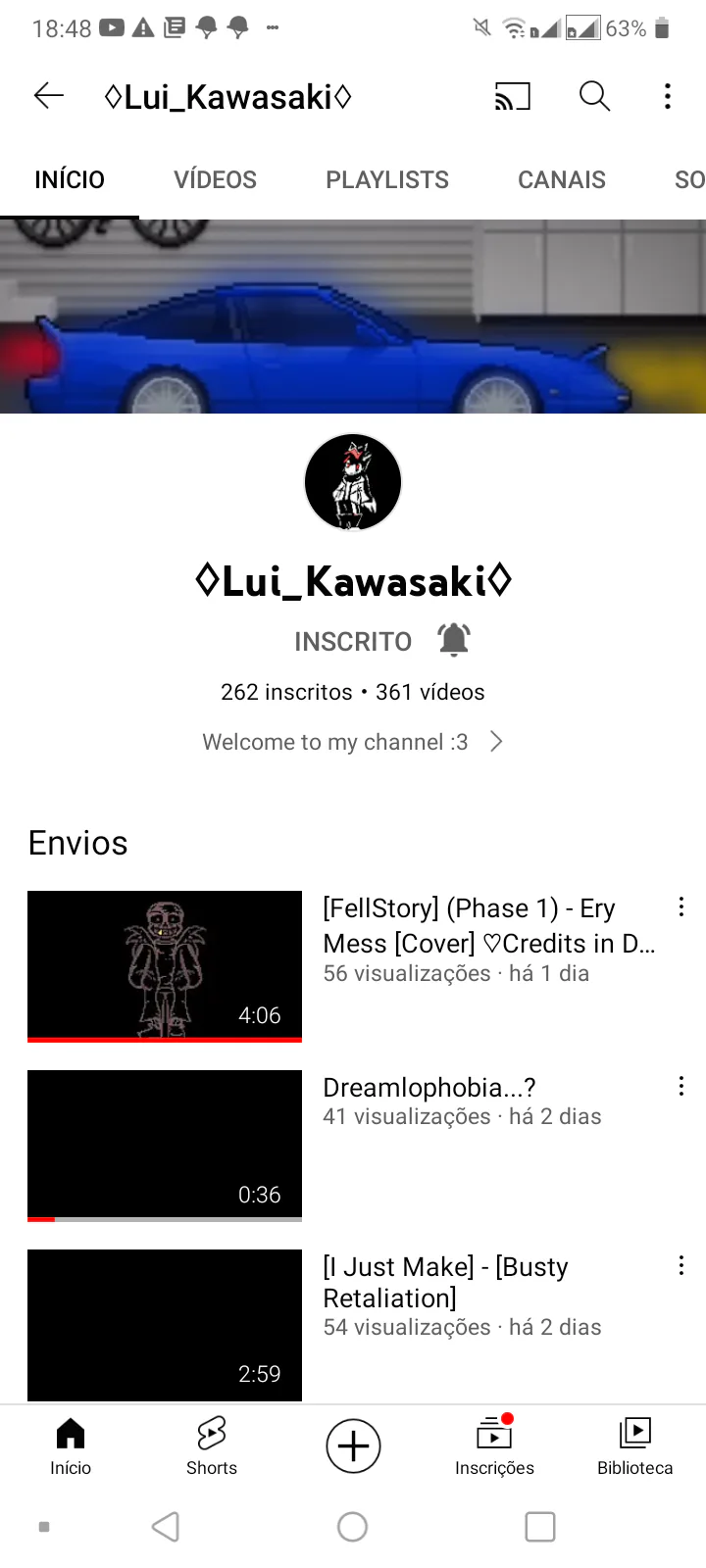Open options for Dreamlophobia video
The image size is (706, 1568).
tap(681, 1087)
